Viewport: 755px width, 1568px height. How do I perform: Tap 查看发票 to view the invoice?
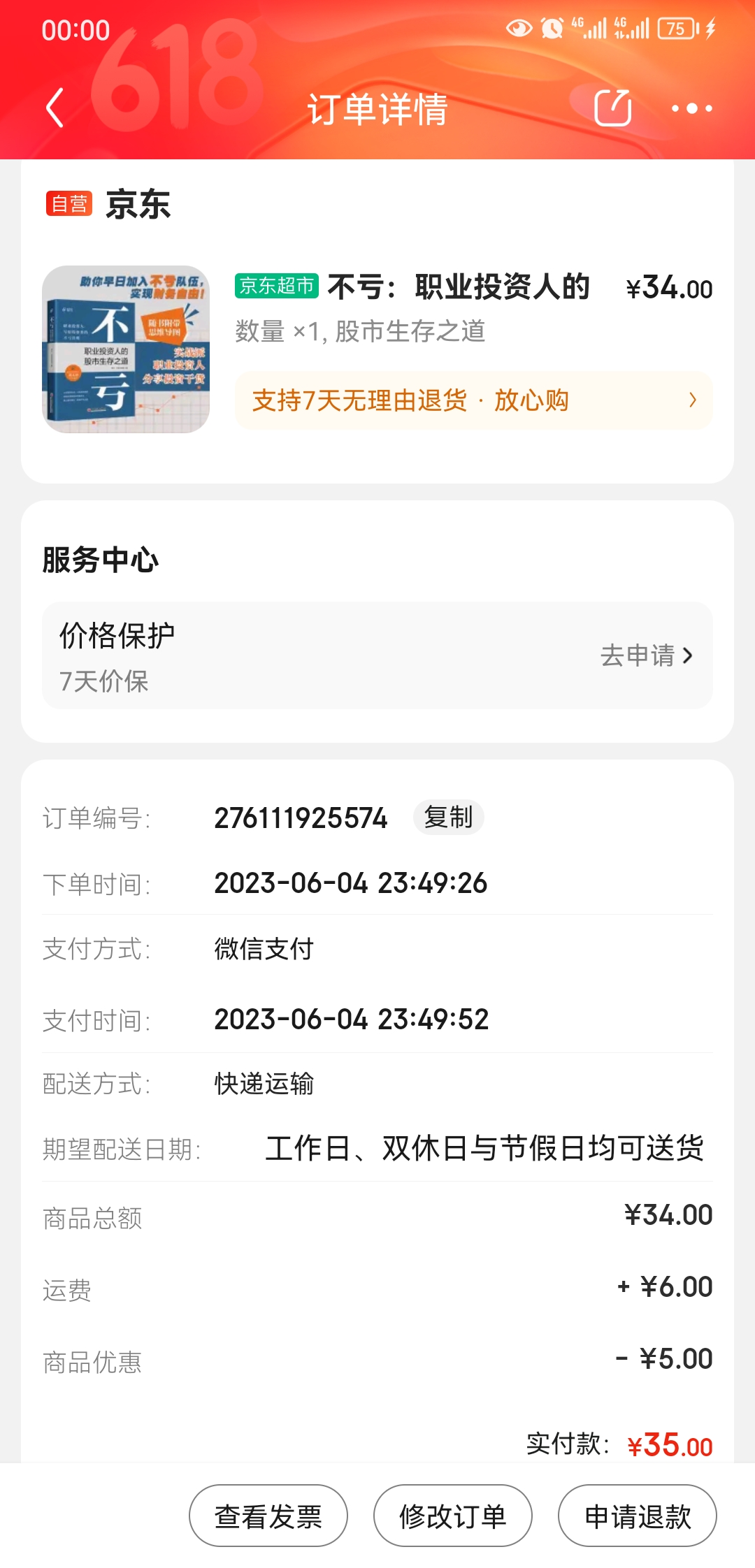pyautogui.click(x=268, y=1516)
